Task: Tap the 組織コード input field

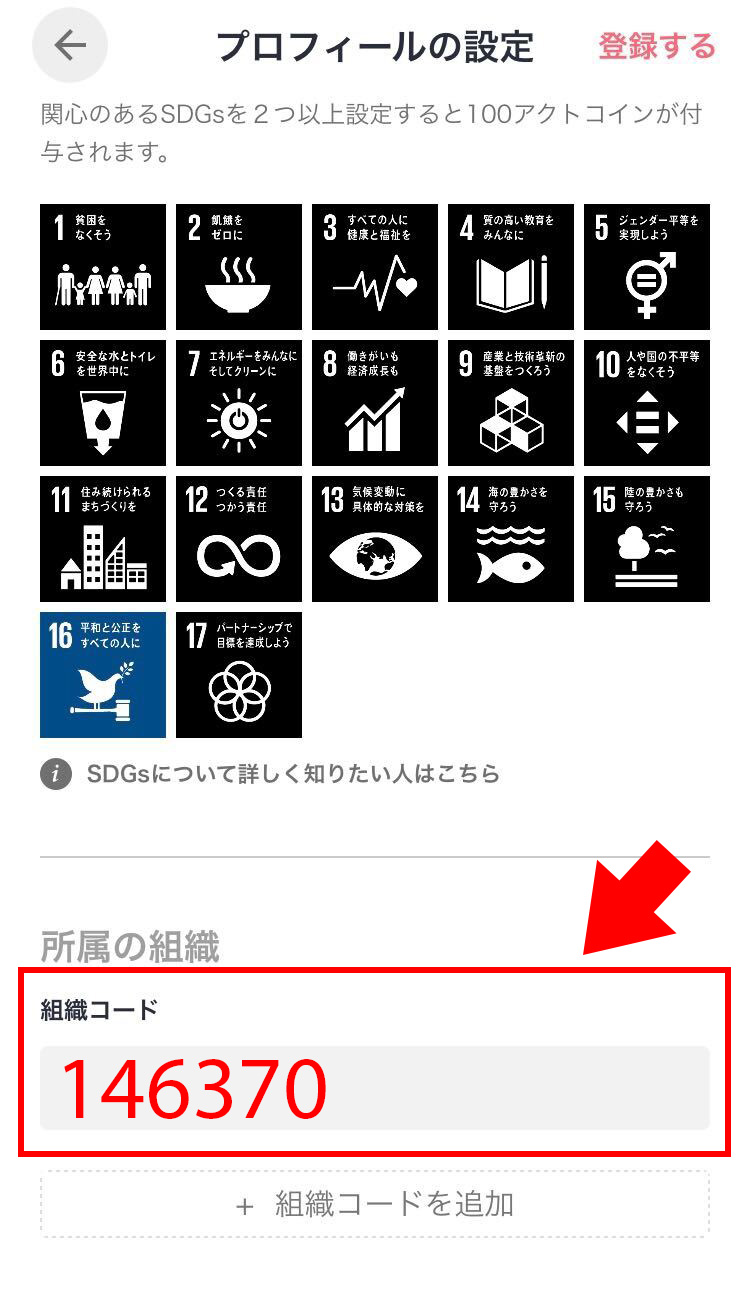Action: click(375, 1088)
